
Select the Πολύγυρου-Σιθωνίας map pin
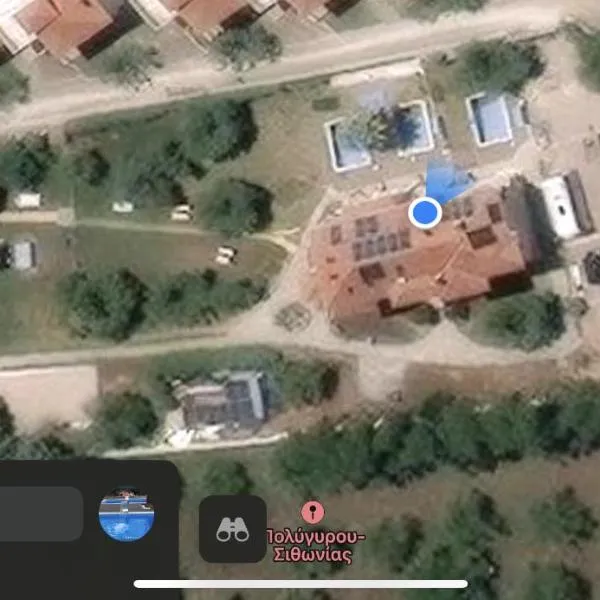(x=313, y=513)
